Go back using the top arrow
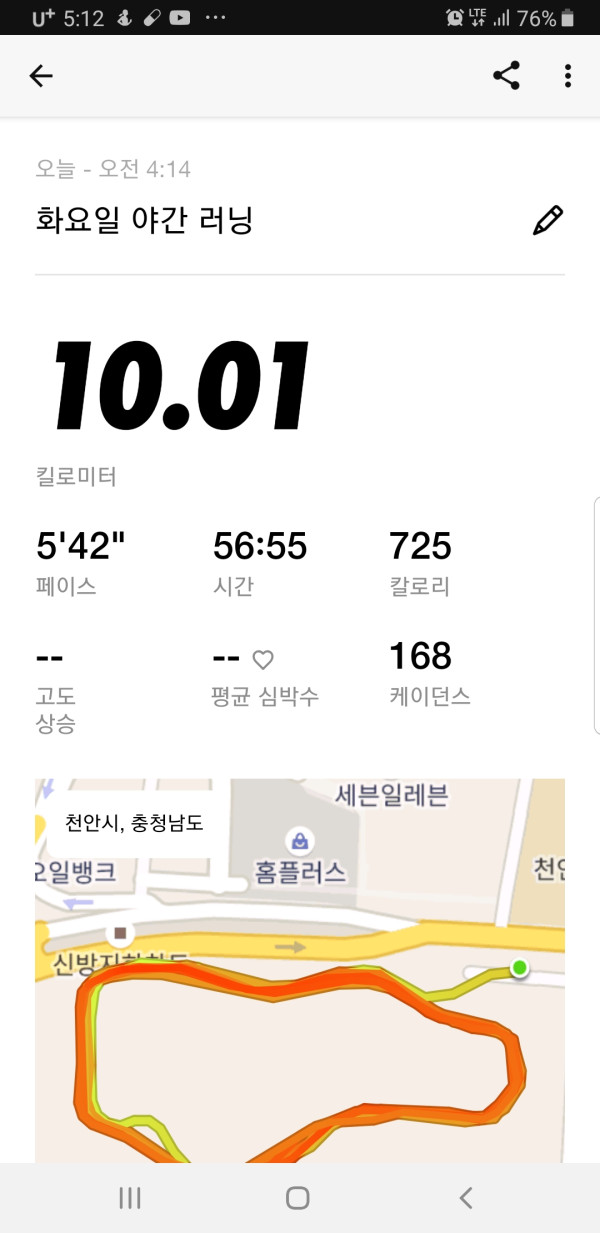This screenshot has width=600, height=1233. click(x=41, y=76)
